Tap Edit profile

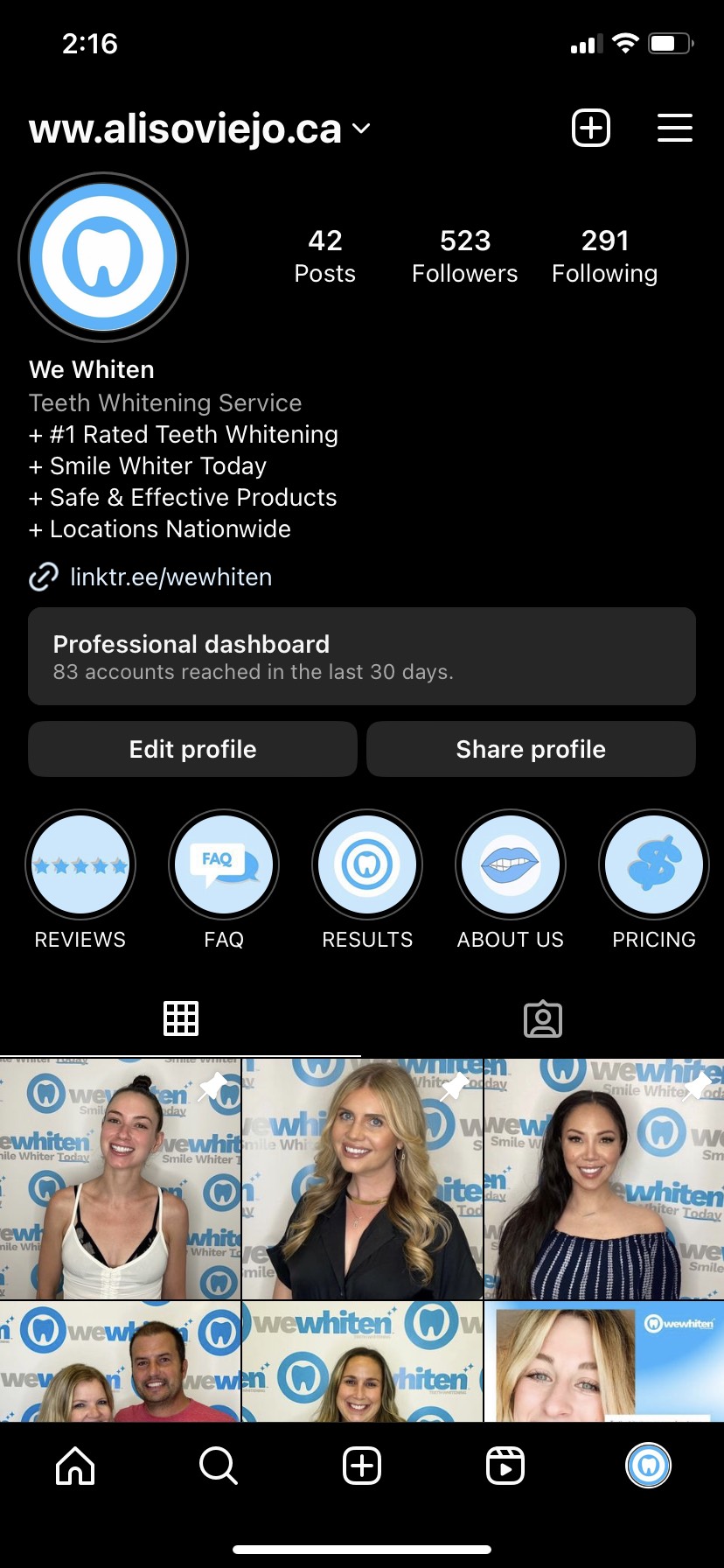pos(192,749)
